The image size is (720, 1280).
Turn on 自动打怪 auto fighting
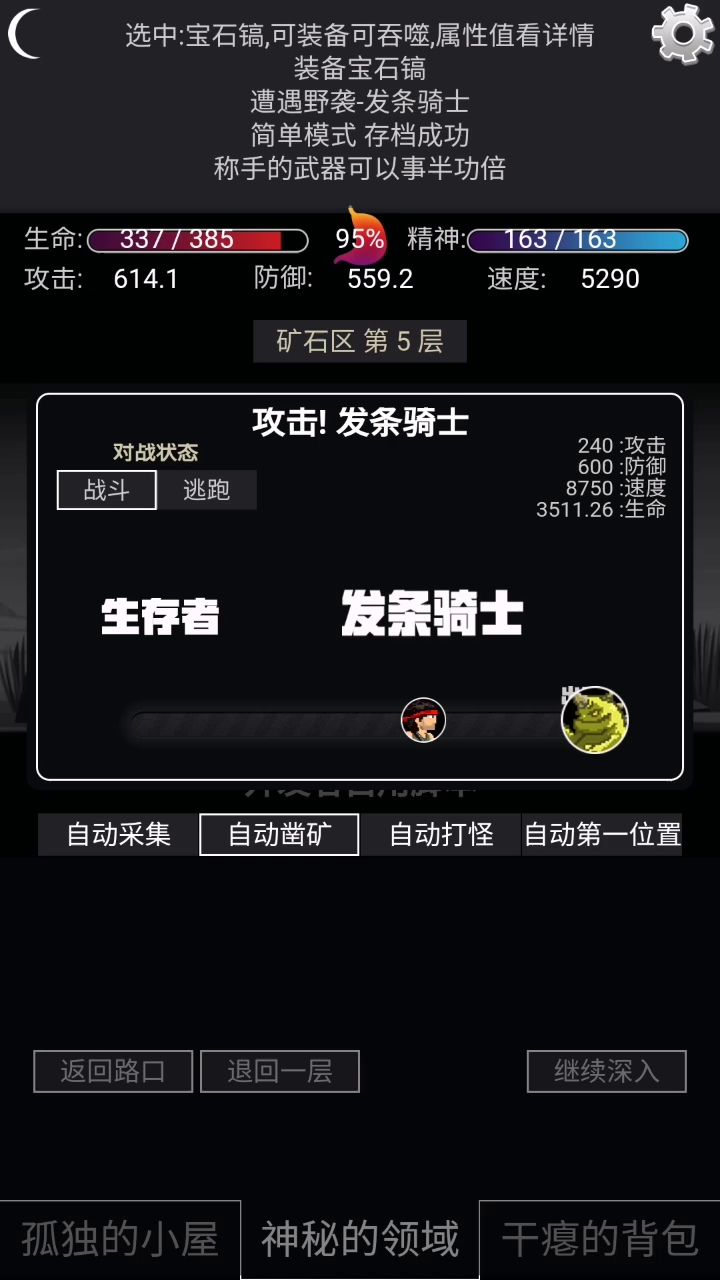click(441, 834)
